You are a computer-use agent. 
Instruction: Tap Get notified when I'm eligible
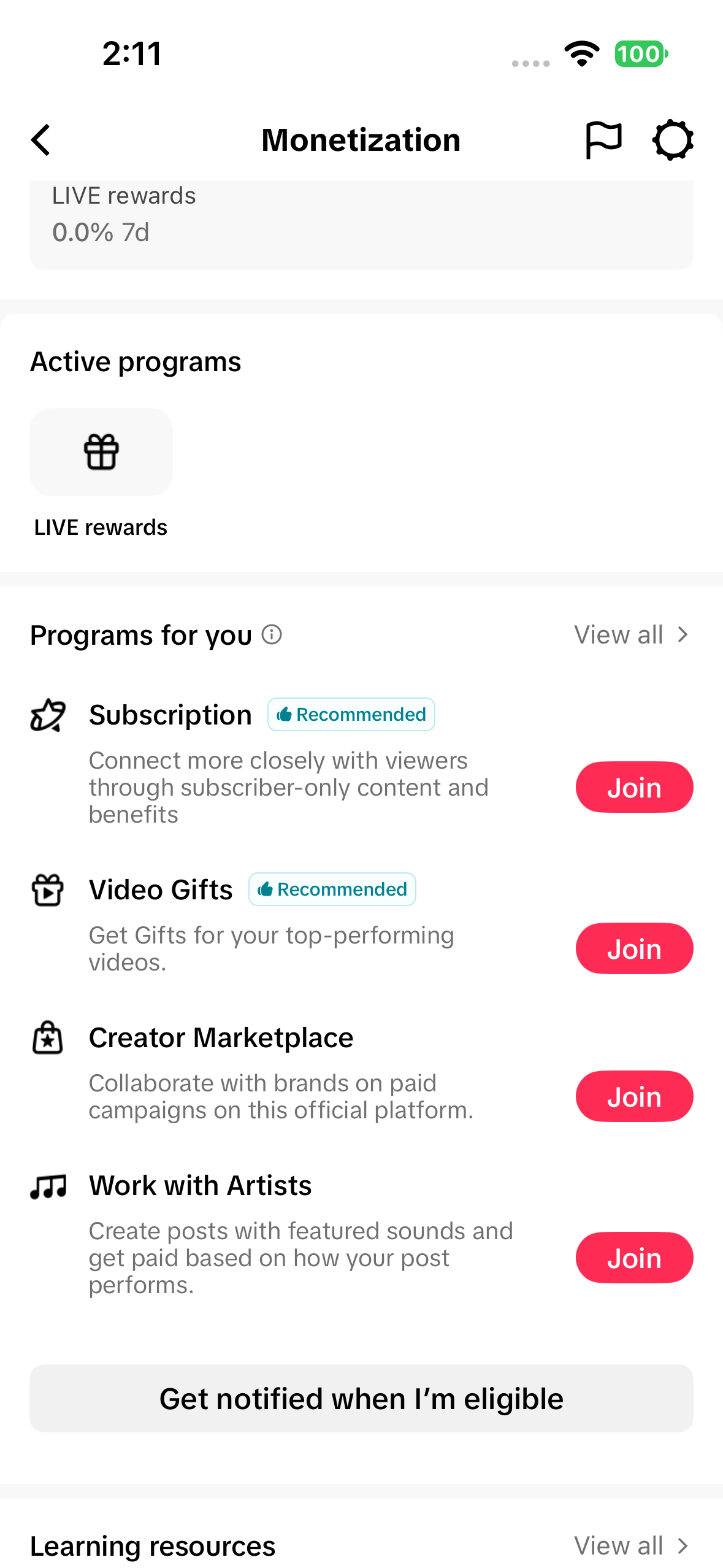tap(361, 1399)
